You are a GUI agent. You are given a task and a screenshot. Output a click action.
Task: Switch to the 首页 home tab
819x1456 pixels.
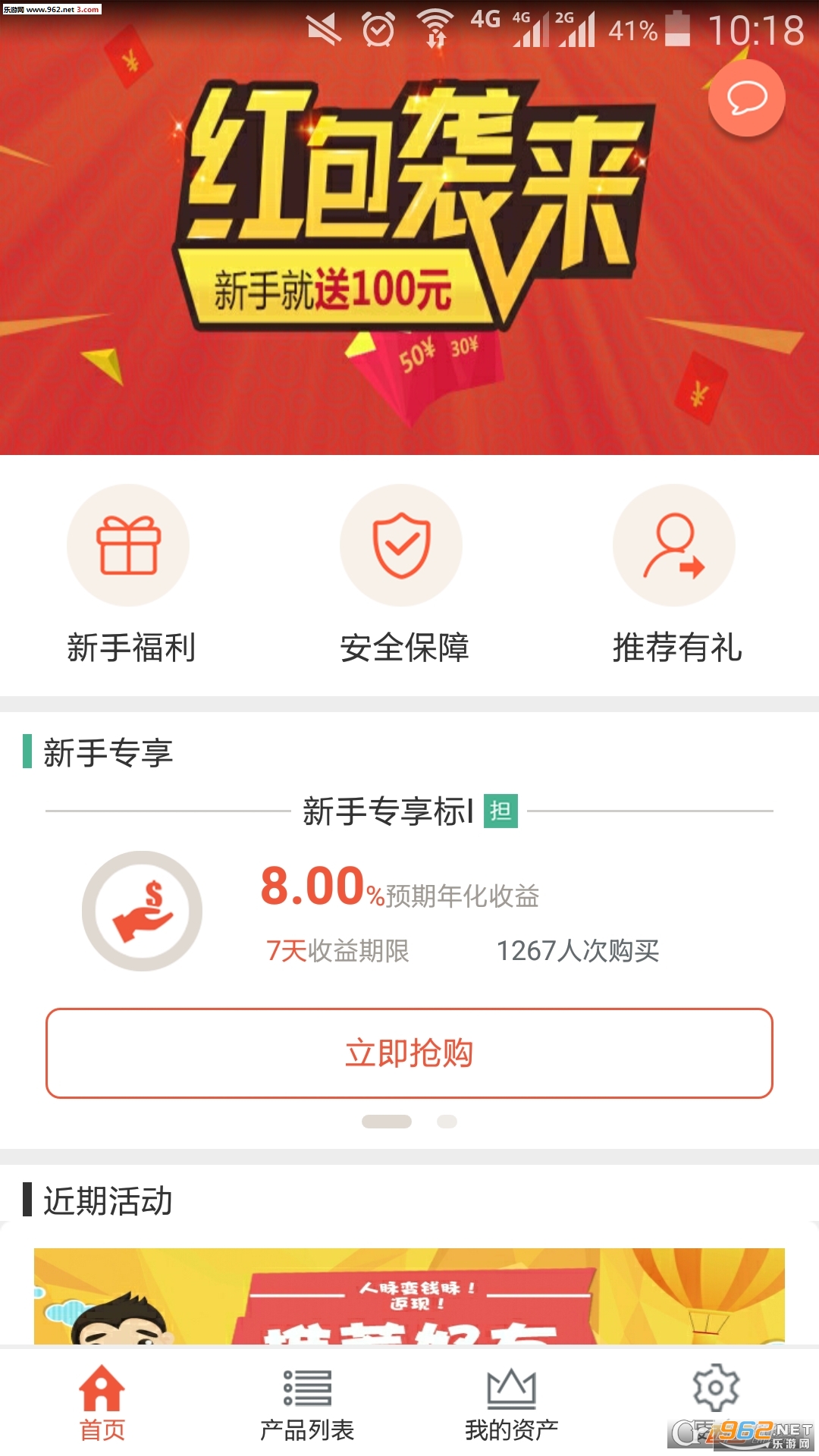click(102, 1403)
